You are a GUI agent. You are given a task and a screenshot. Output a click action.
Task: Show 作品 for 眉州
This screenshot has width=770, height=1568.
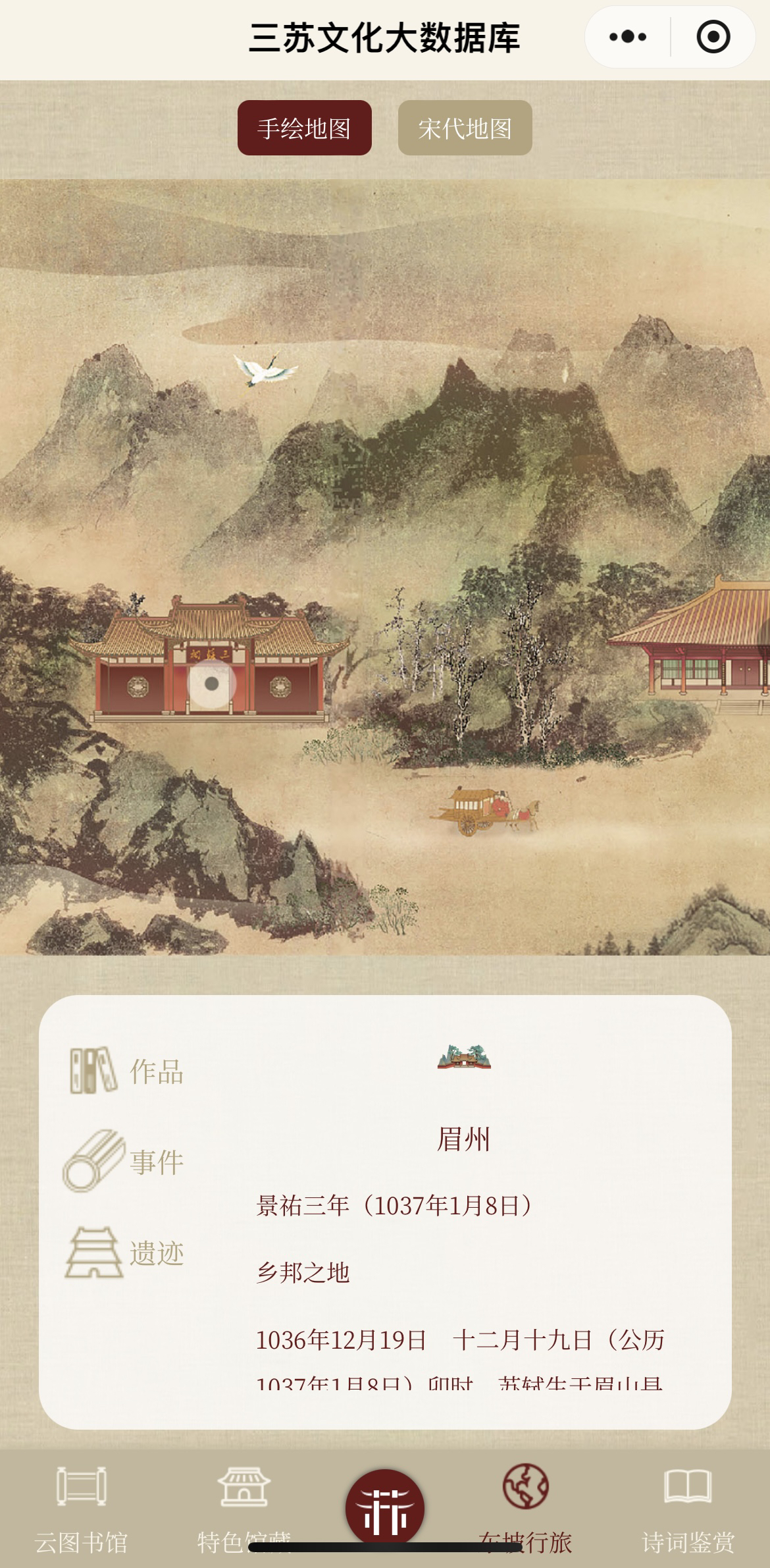click(x=126, y=1071)
